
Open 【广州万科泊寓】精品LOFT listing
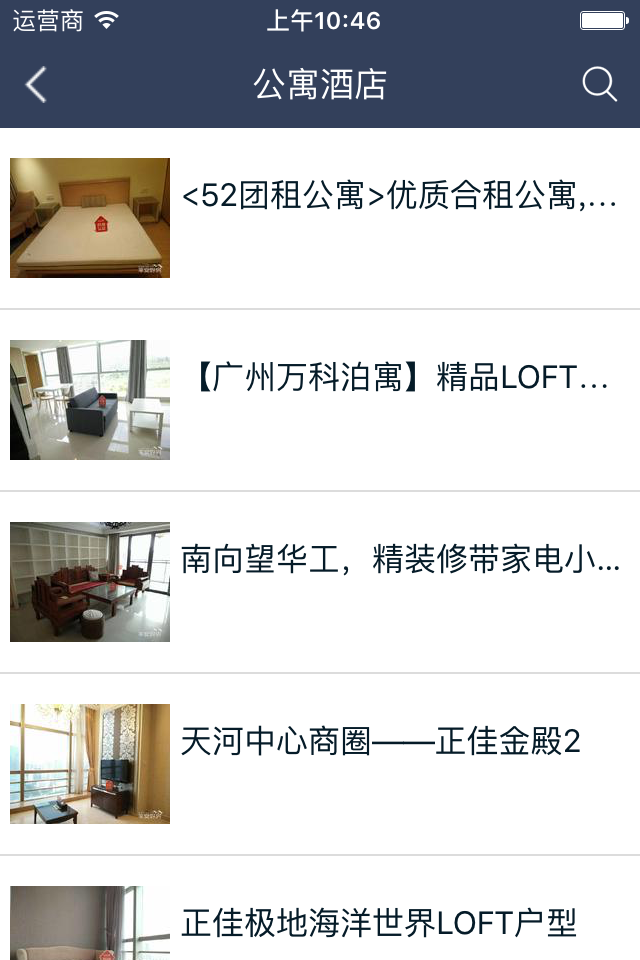pyautogui.click(x=398, y=379)
